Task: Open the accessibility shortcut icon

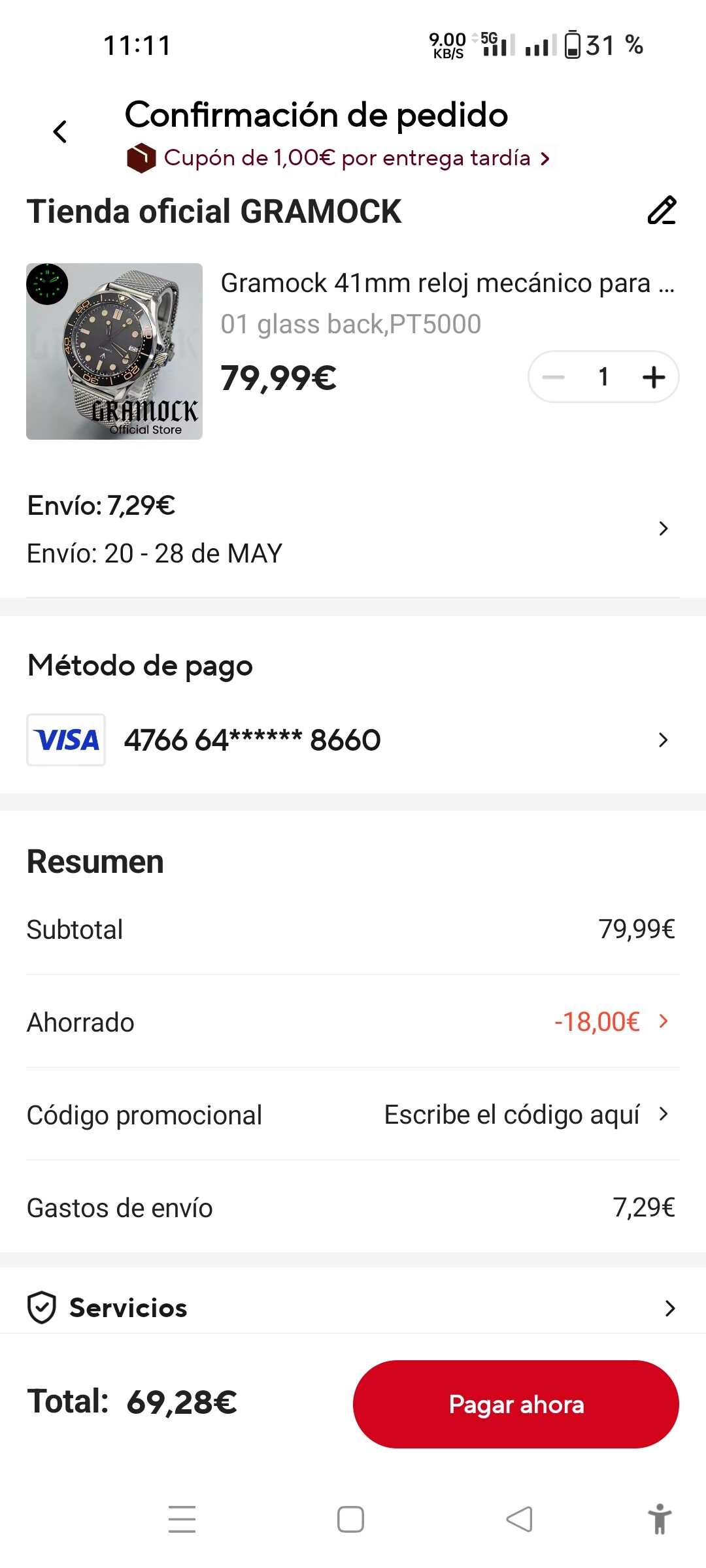Action: pyautogui.click(x=660, y=1519)
